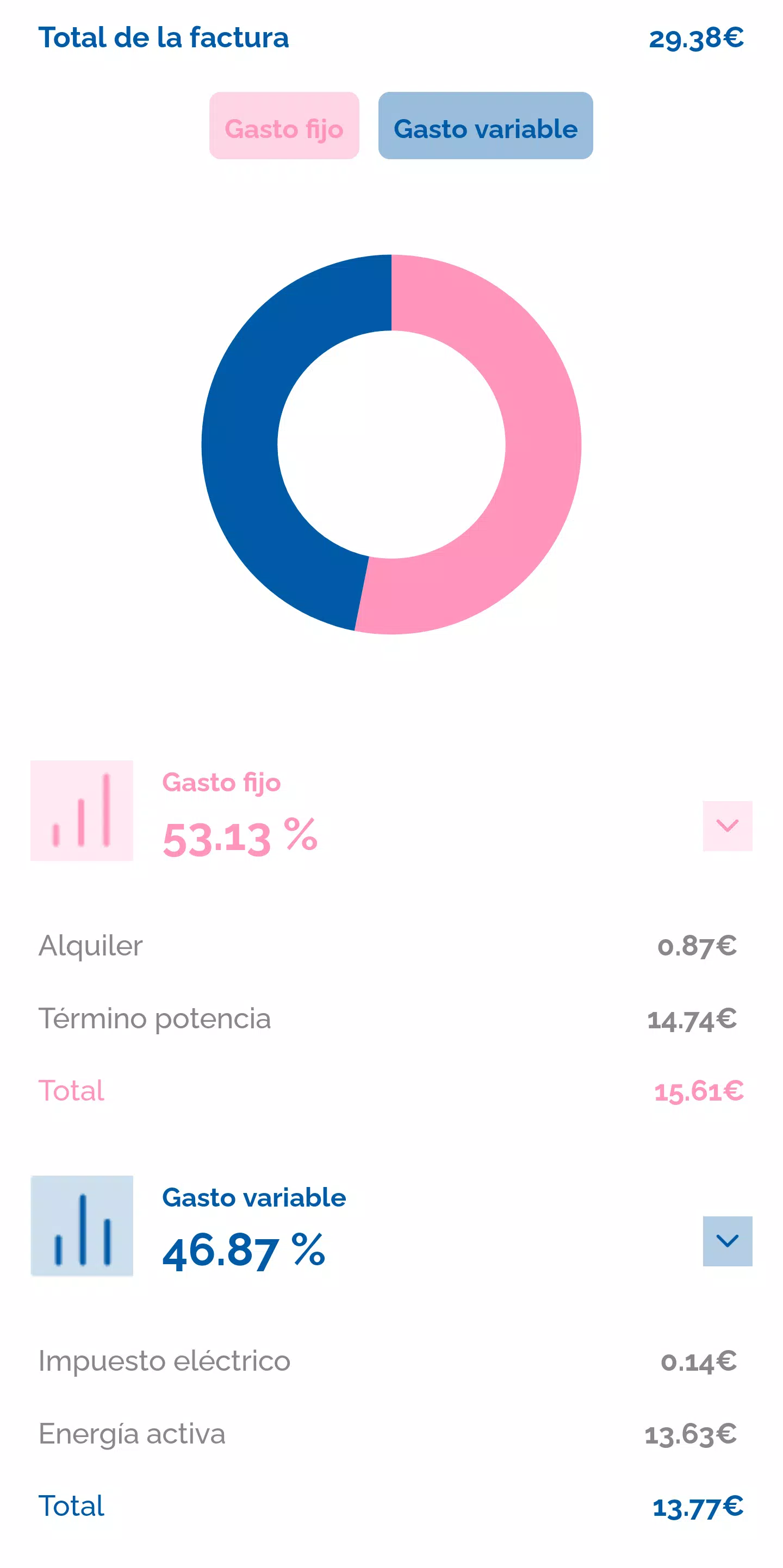This screenshot has height=1568, width=783.
Task: Collapse the Gasto fijo section chevron
Action: pos(727,826)
